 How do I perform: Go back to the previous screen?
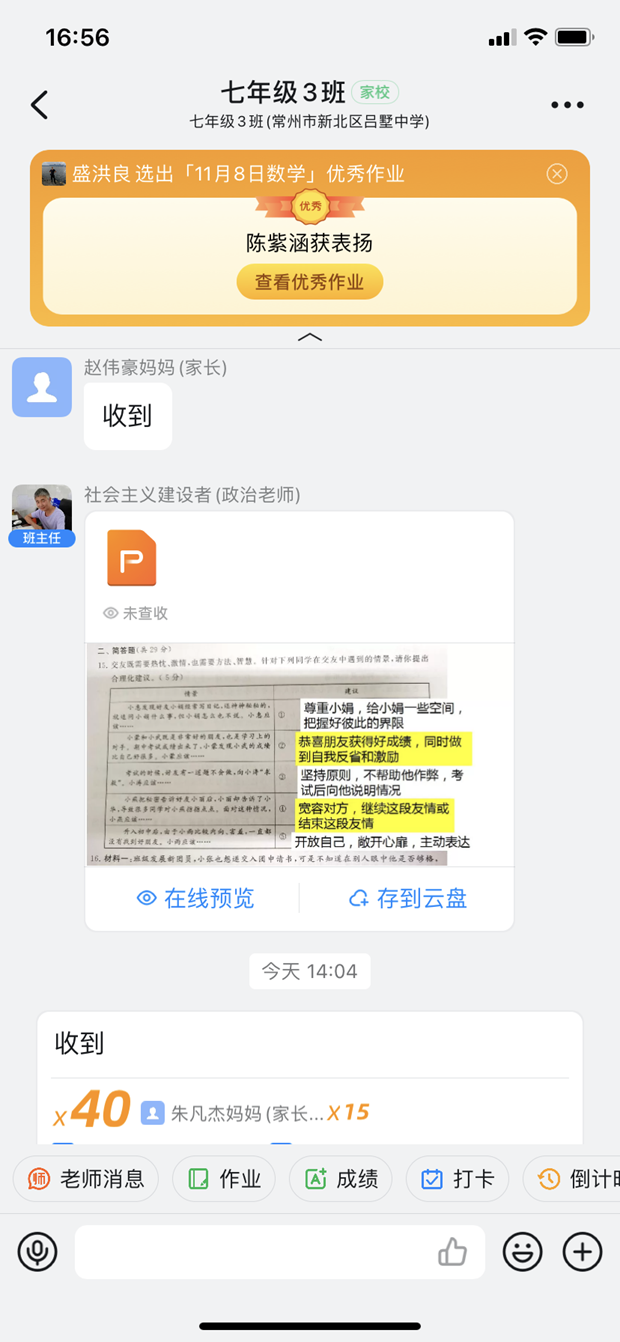click(39, 105)
